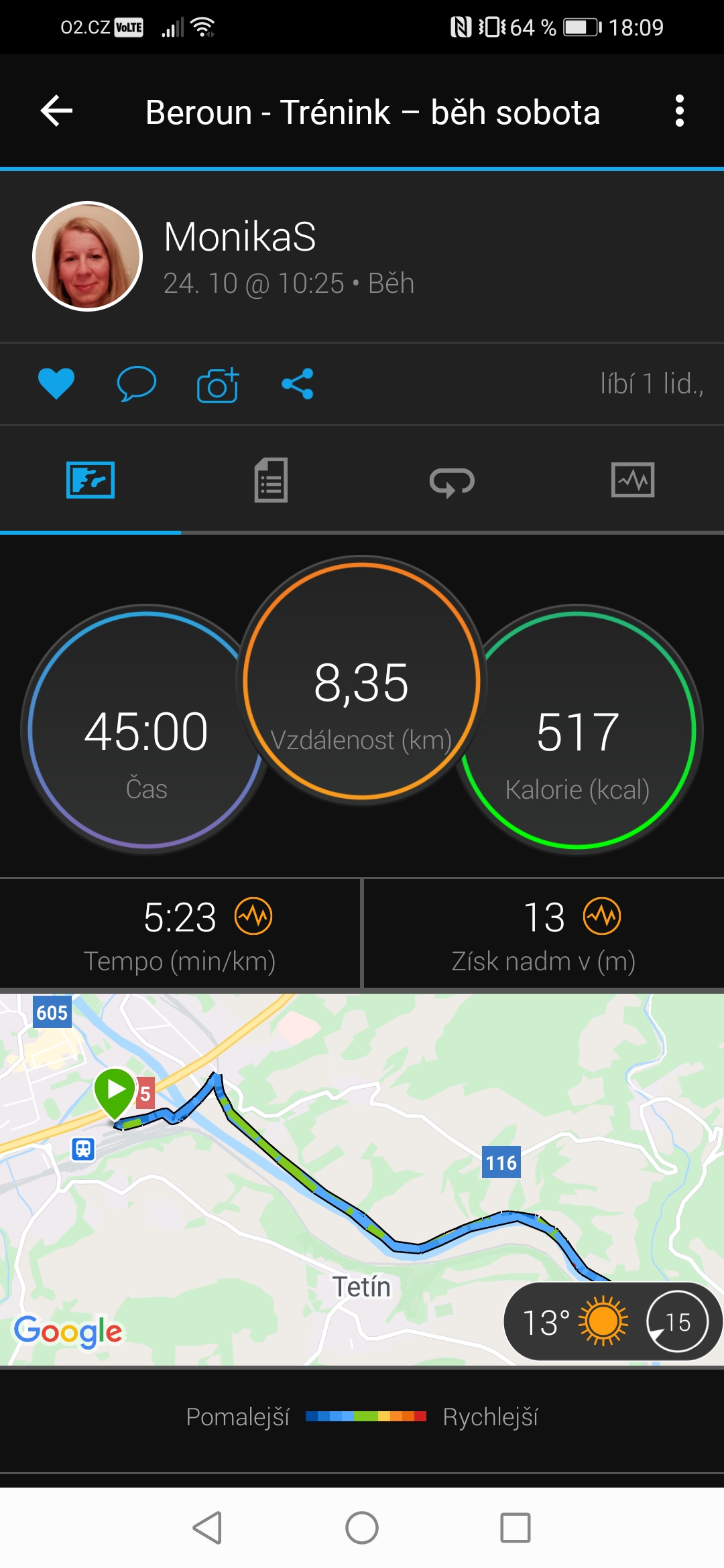Open the comments bubble
The height and width of the screenshot is (1568, 724).
pos(136,384)
